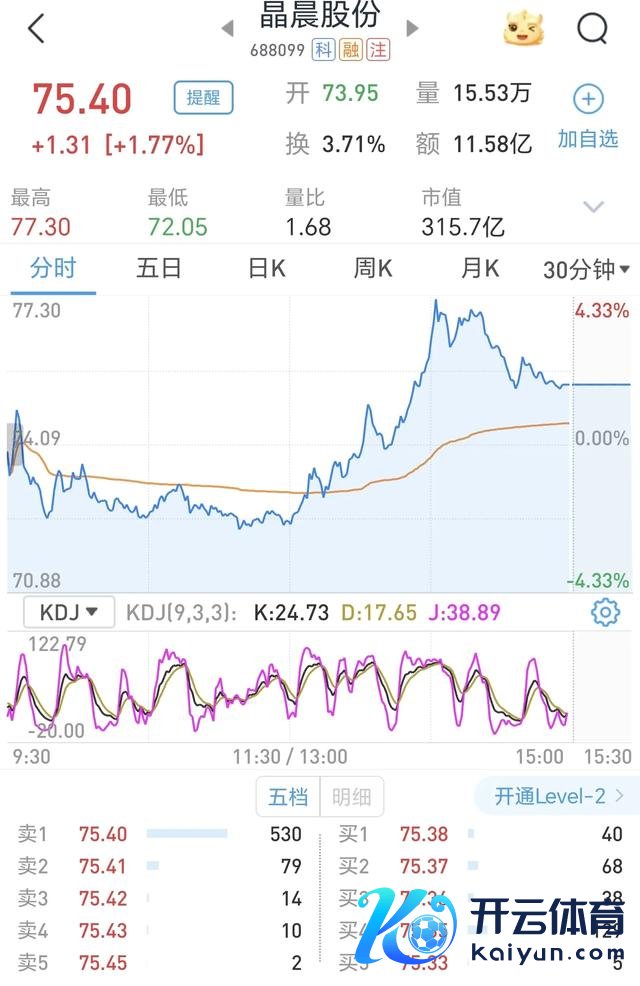Set a price alert with 提醒
The image size is (640, 986).
pyautogui.click(x=203, y=97)
